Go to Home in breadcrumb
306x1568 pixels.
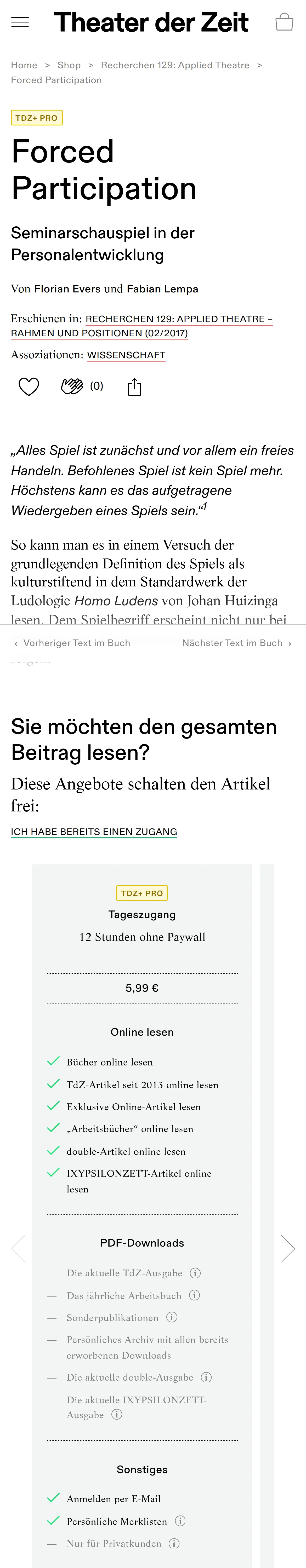[x=24, y=65]
